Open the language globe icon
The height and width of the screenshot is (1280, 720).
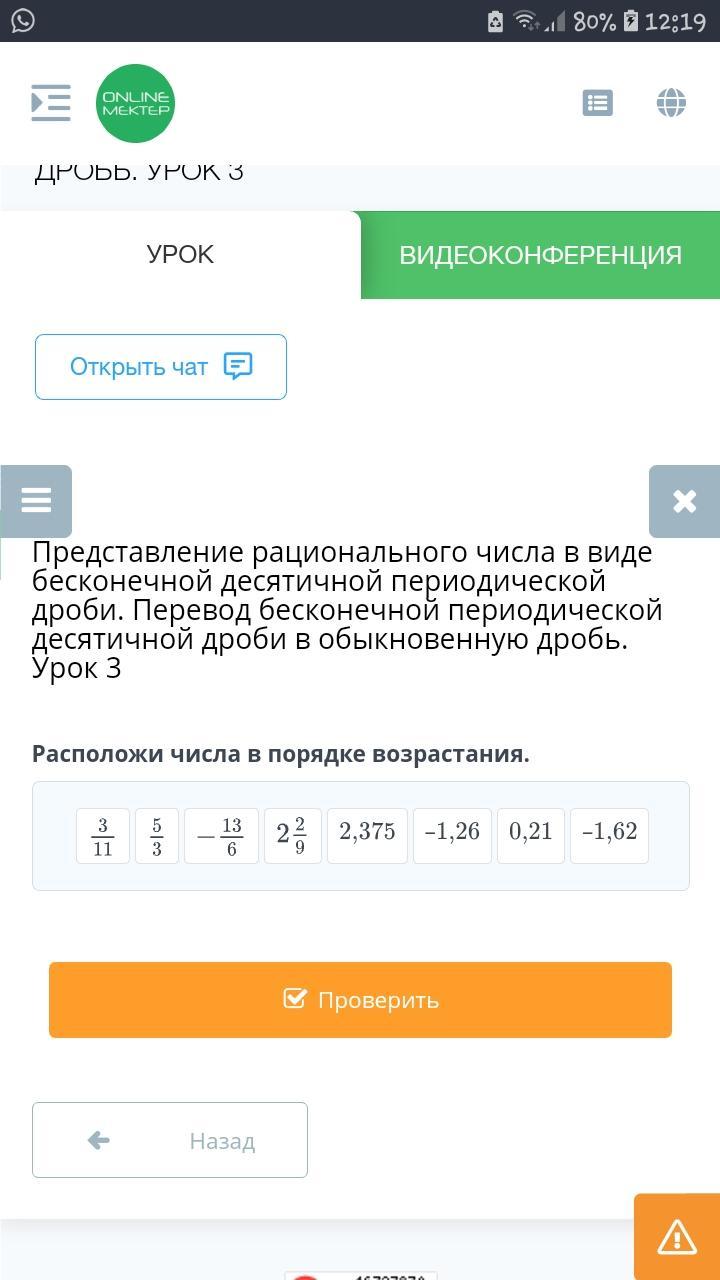[671, 103]
